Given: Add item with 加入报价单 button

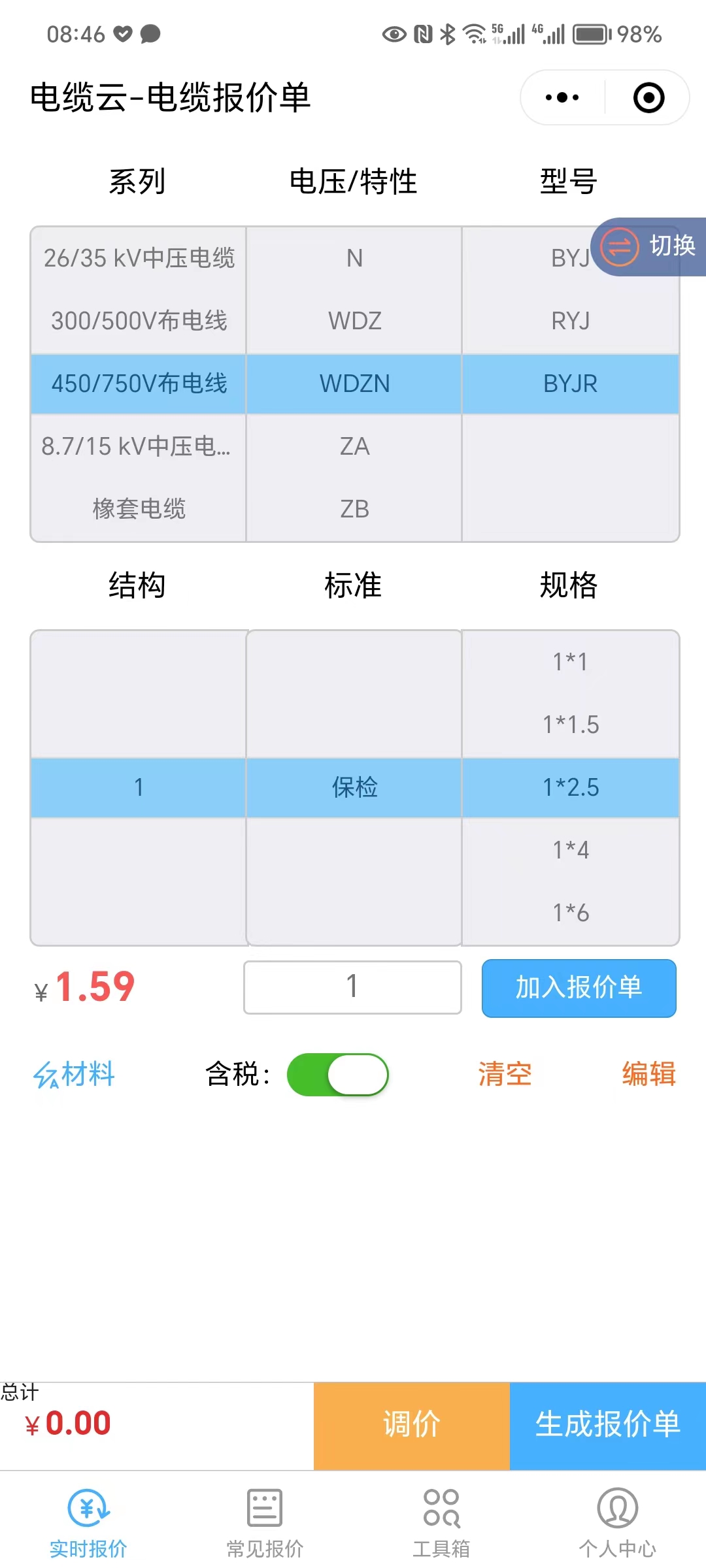Looking at the screenshot, I should 579,988.
